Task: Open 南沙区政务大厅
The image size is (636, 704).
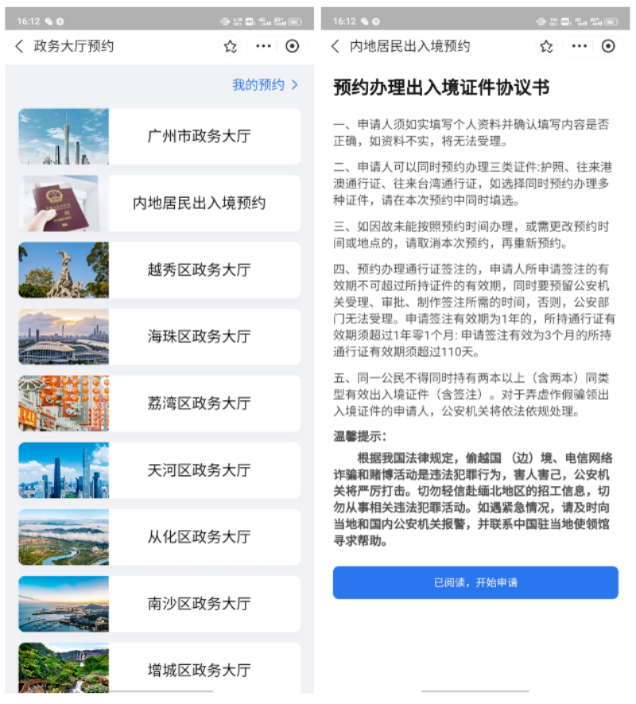Action: pyautogui.click(x=159, y=604)
